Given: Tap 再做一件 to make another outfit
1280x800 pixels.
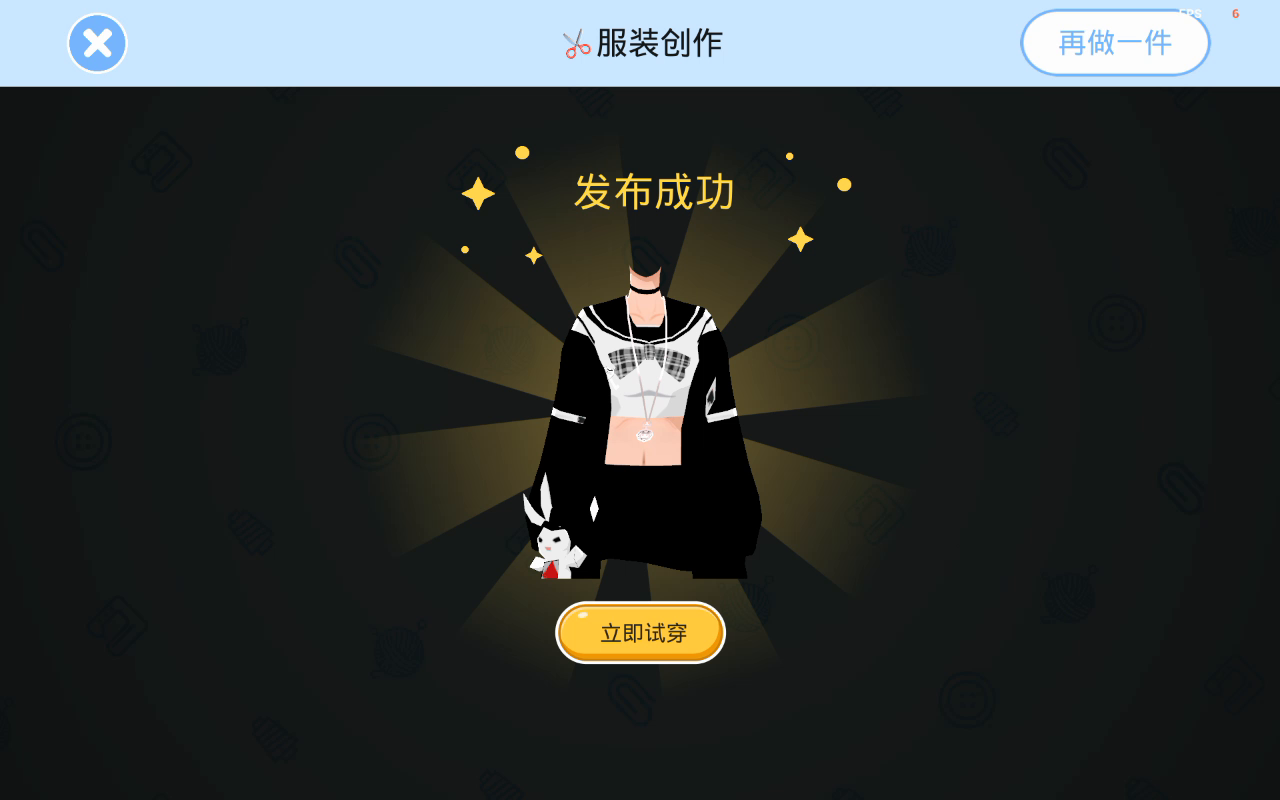Looking at the screenshot, I should pyautogui.click(x=1114, y=43).
